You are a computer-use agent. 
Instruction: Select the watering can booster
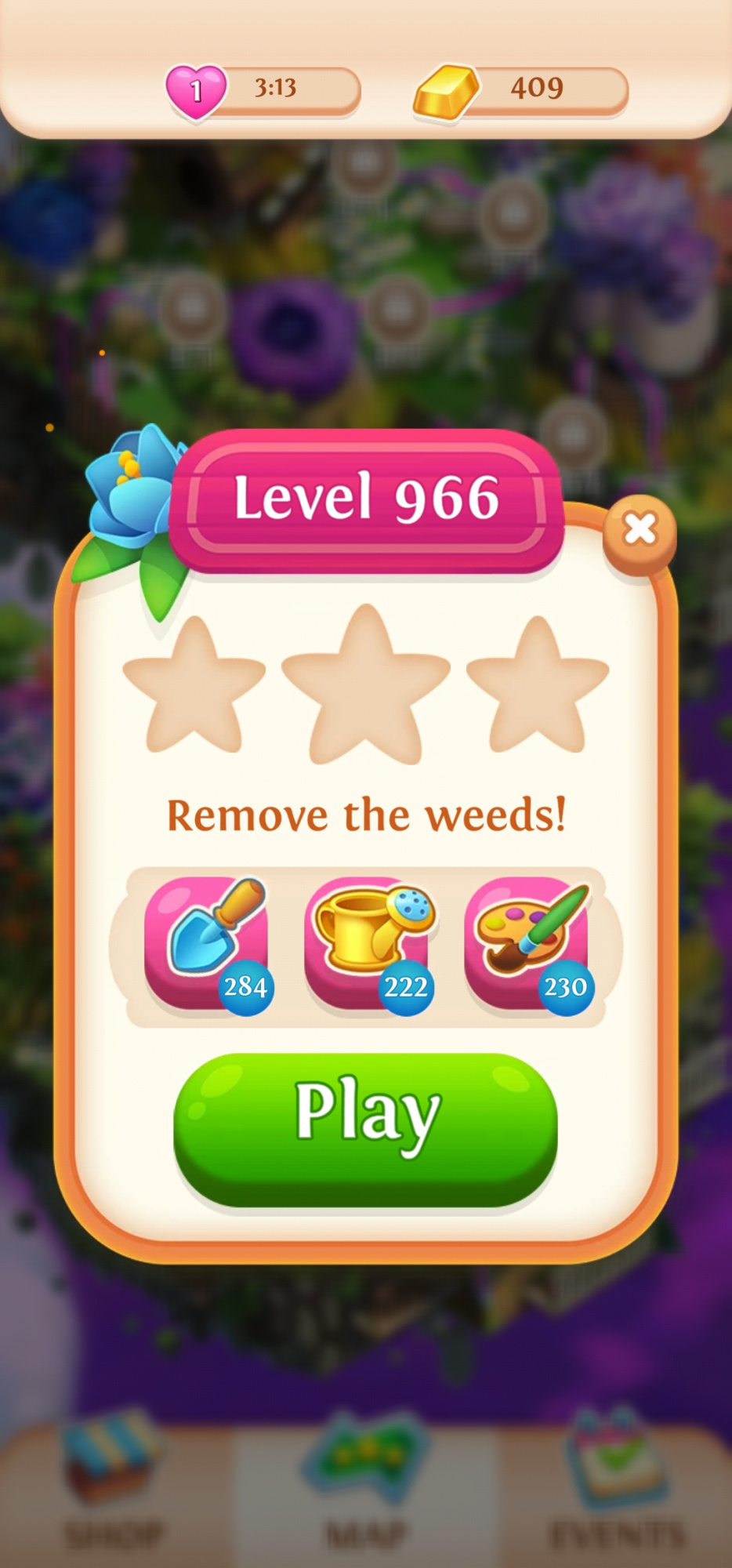coord(367,942)
